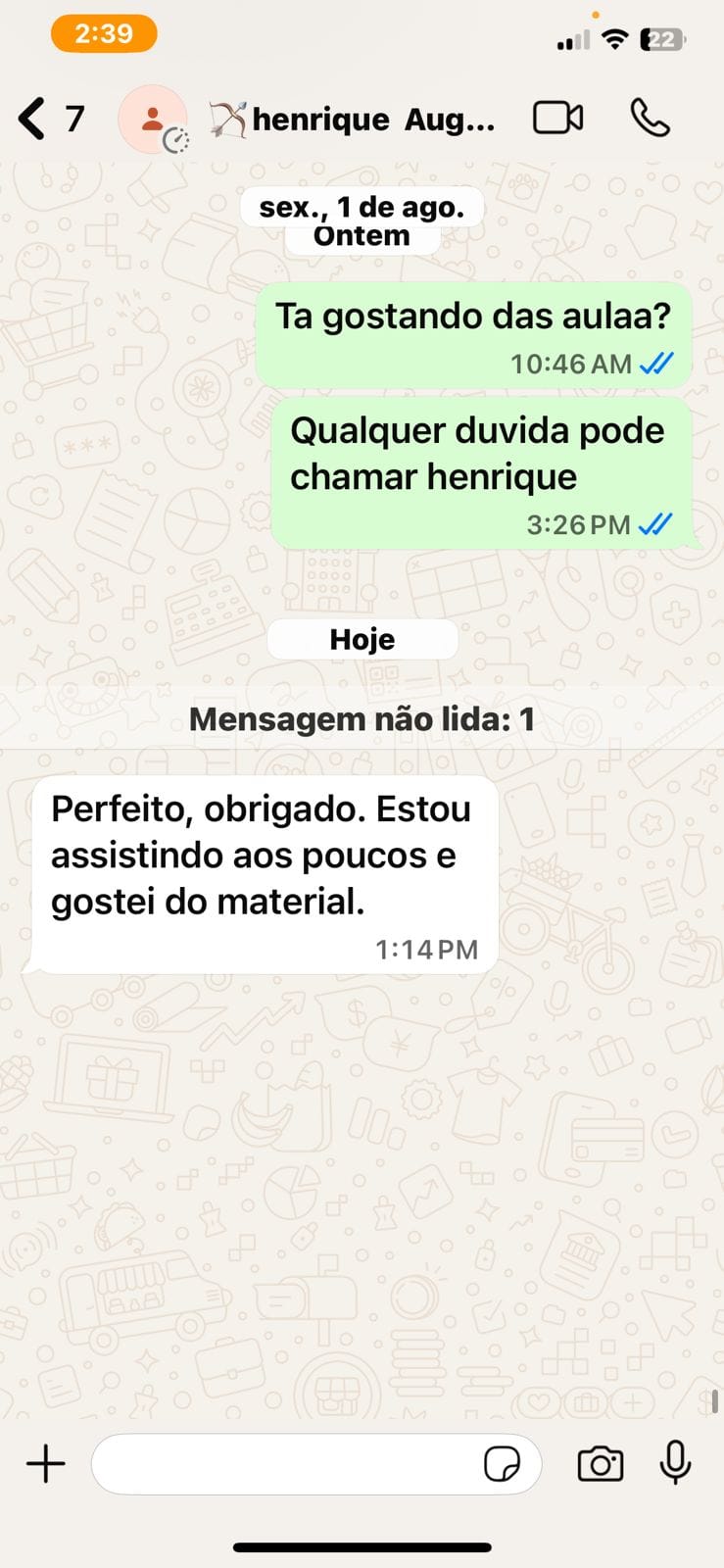Tap the microphone to record a voice message
The image size is (724, 1568).
676,1464
